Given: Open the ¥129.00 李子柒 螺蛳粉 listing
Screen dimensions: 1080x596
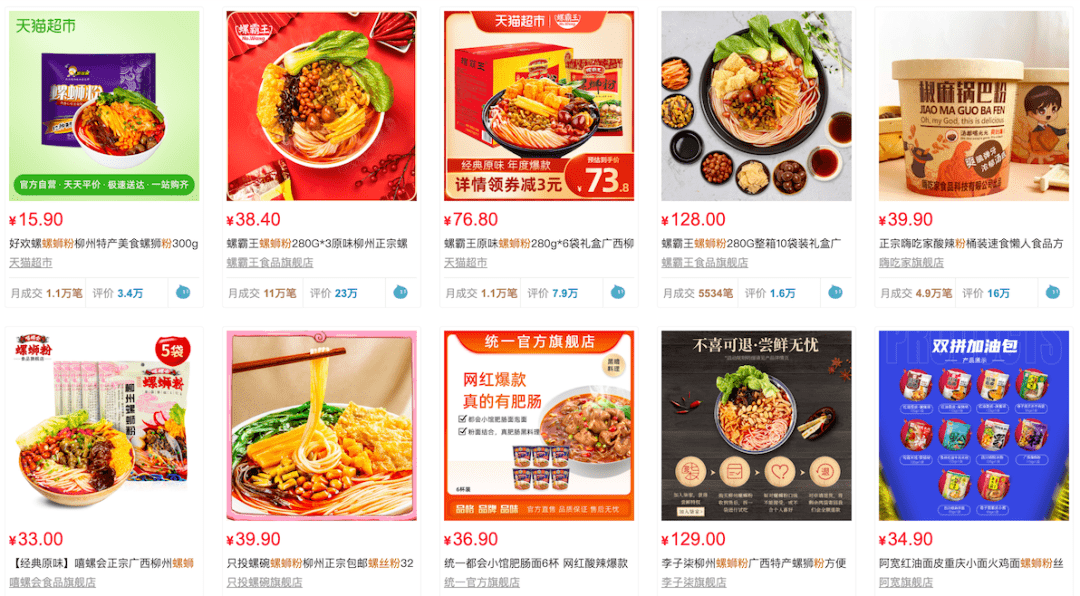Looking at the screenshot, I should pyautogui.click(x=755, y=563).
